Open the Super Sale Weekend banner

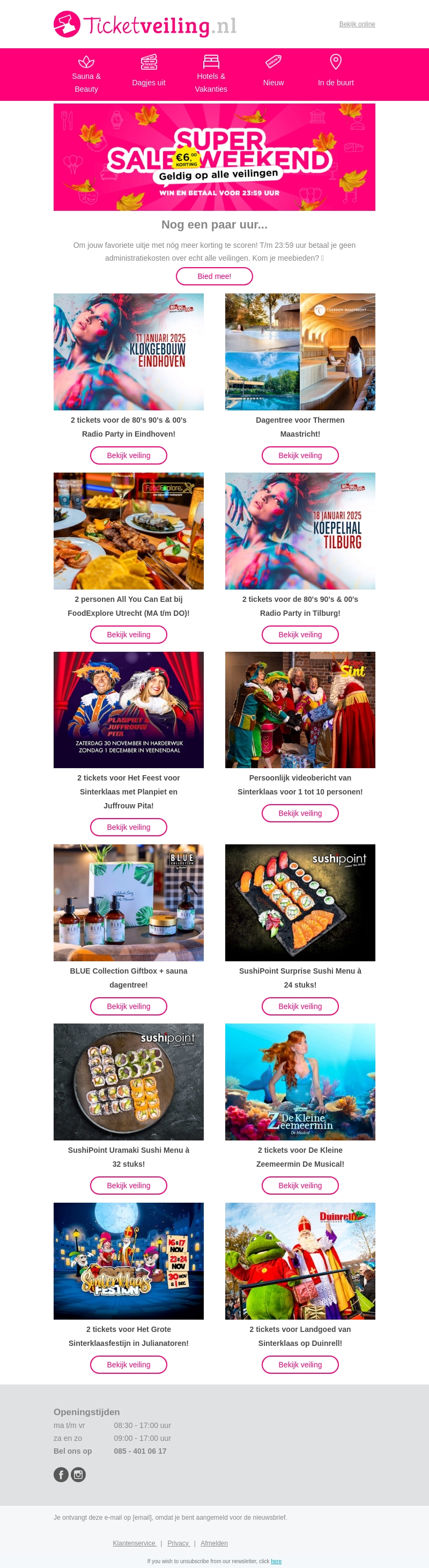click(x=214, y=157)
